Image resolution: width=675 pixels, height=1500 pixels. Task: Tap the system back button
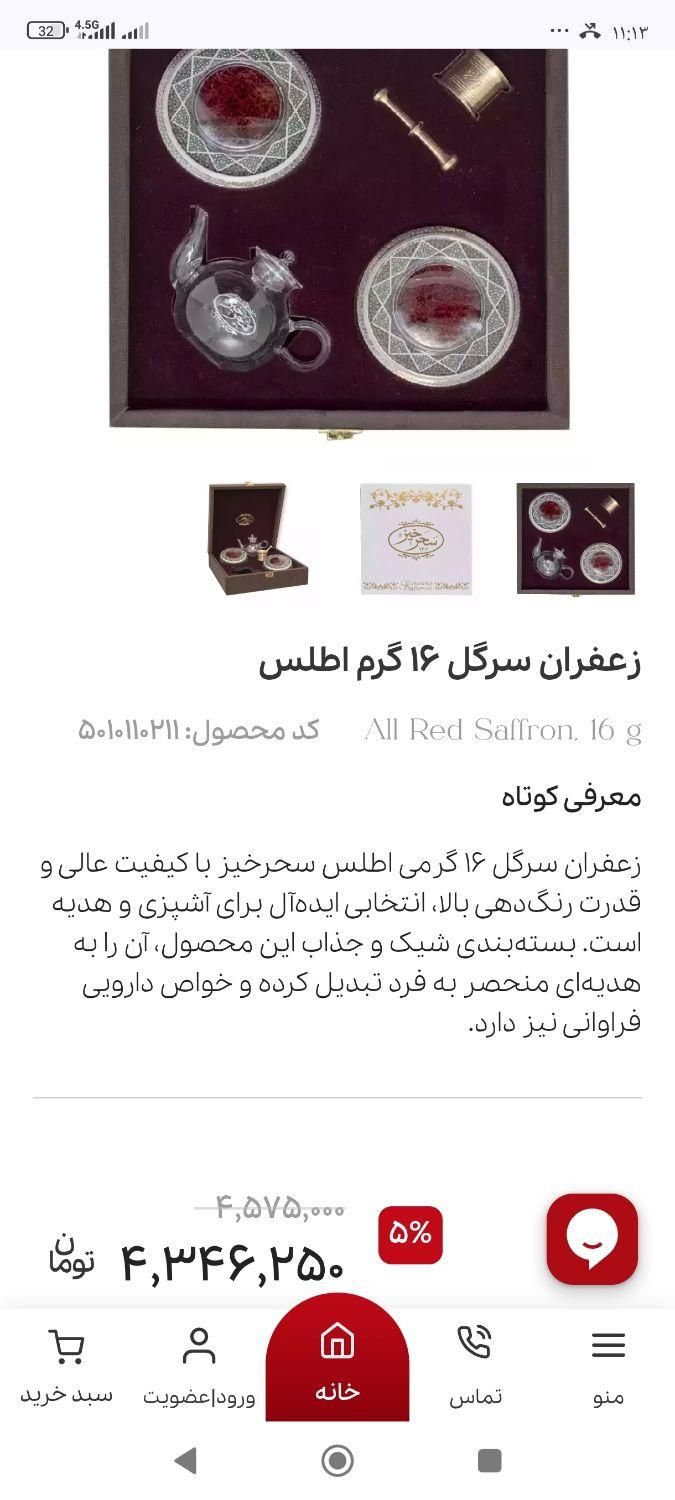pos(185,1461)
